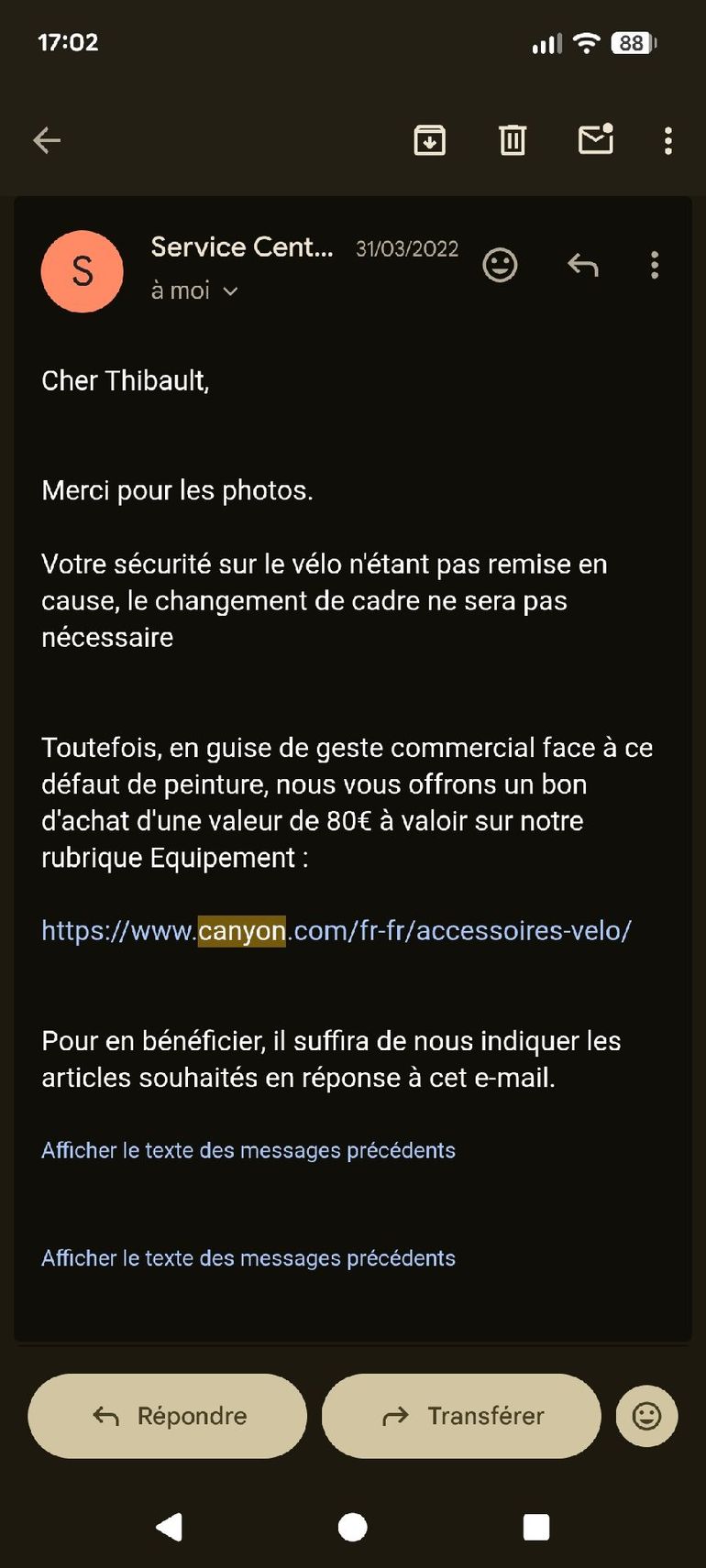Screen dimensions: 706x1568
Task: Tap the reply arrow in the message header
Action: [x=583, y=265]
